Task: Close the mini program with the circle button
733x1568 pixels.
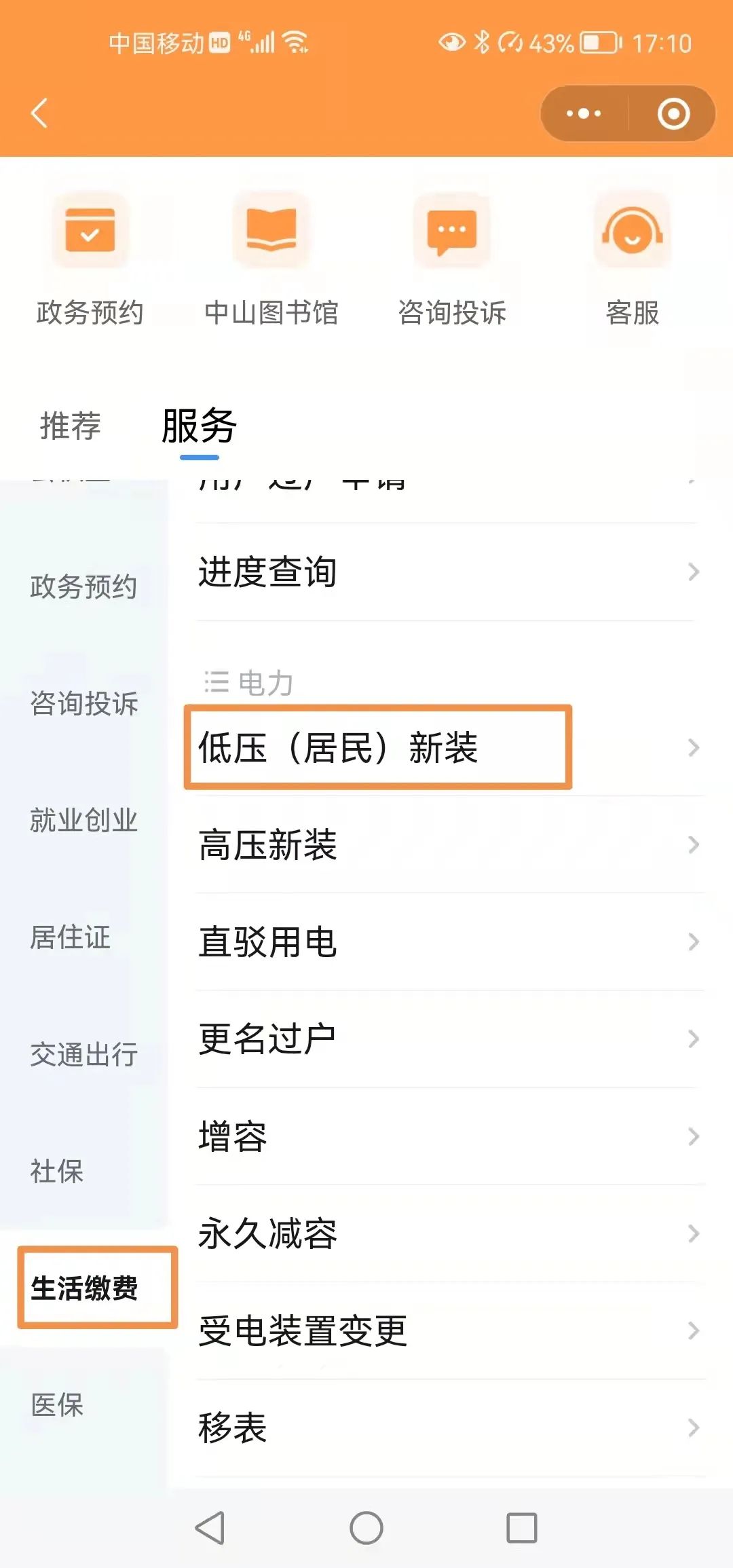Action: 673,113
